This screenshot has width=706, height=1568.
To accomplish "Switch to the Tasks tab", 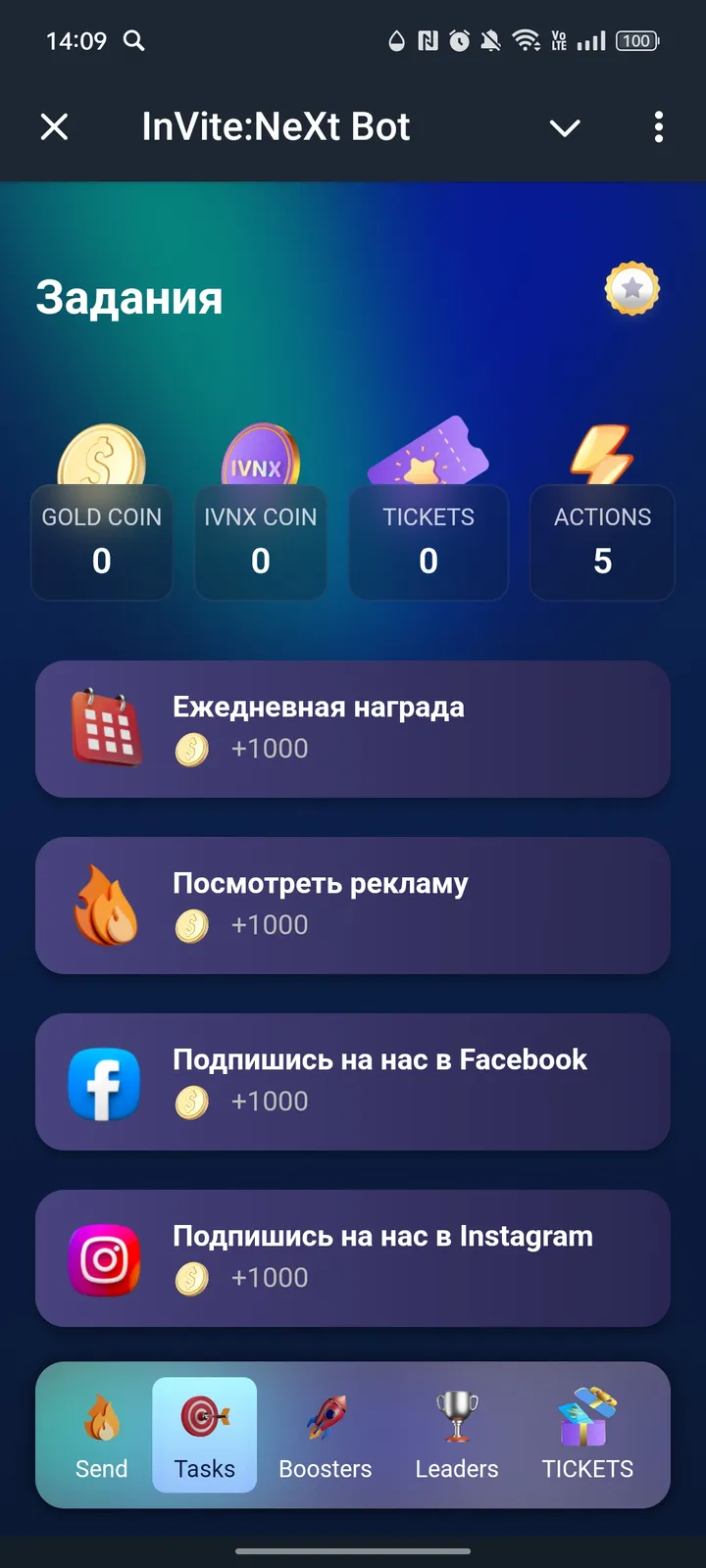I will click(204, 1435).
